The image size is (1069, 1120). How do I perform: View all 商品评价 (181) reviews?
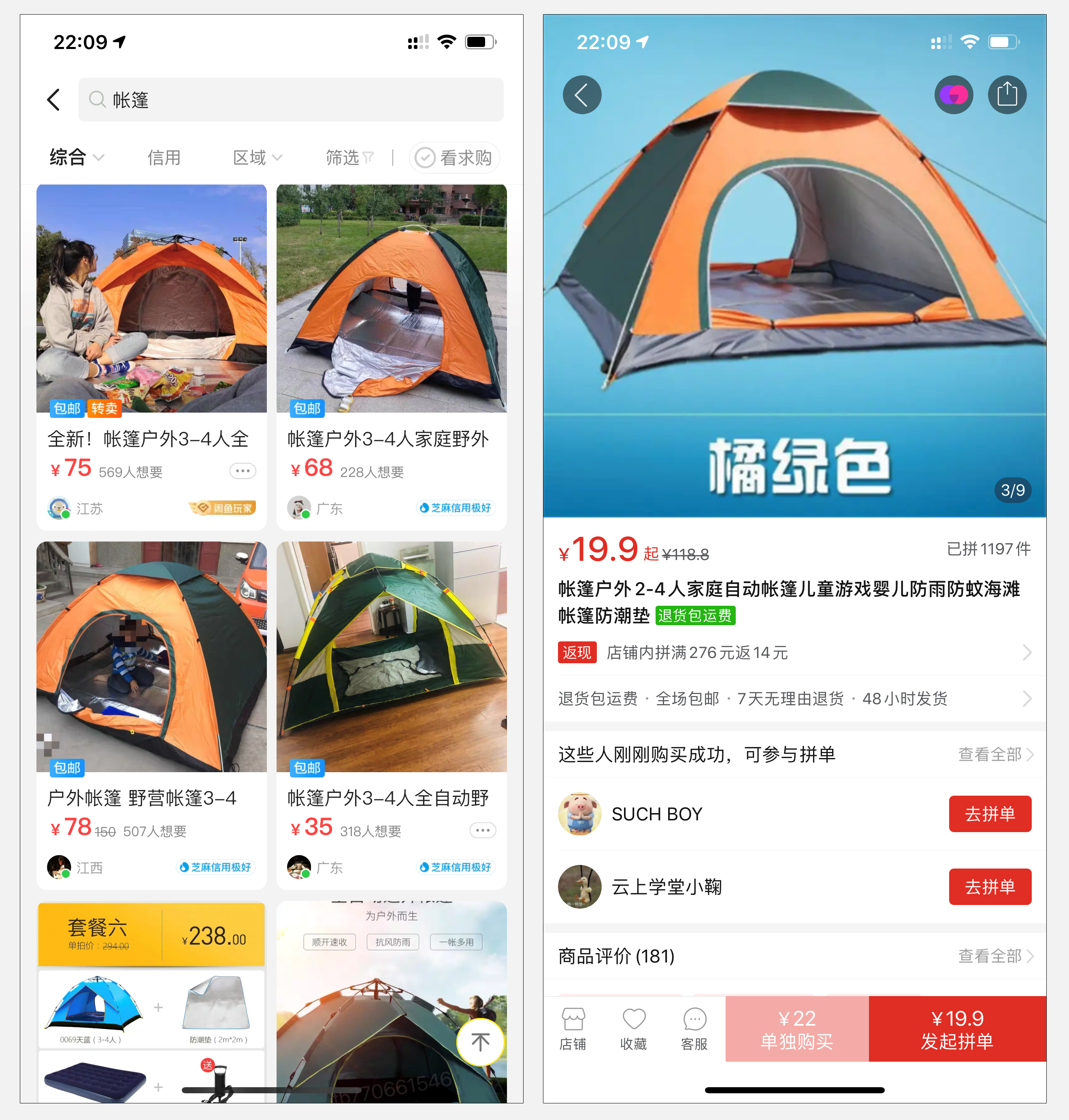(994, 956)
